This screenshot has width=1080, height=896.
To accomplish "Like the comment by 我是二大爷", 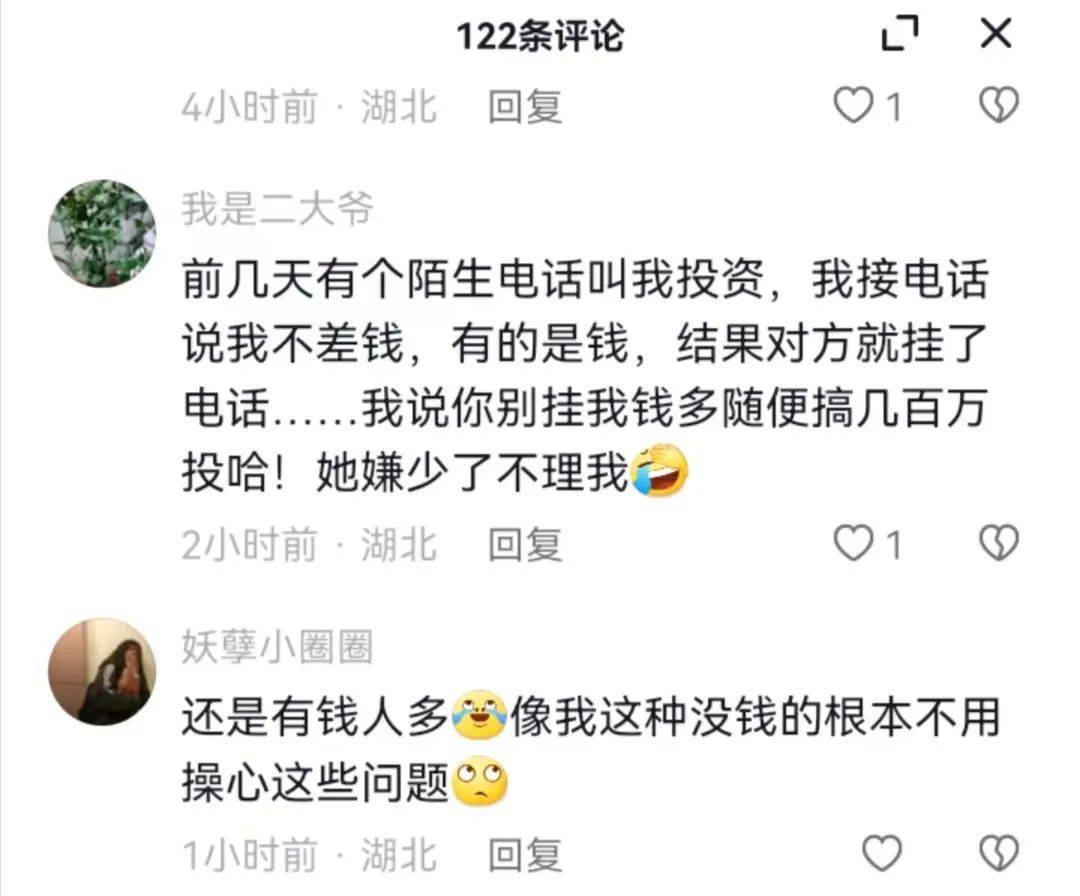I will (854, 544).
